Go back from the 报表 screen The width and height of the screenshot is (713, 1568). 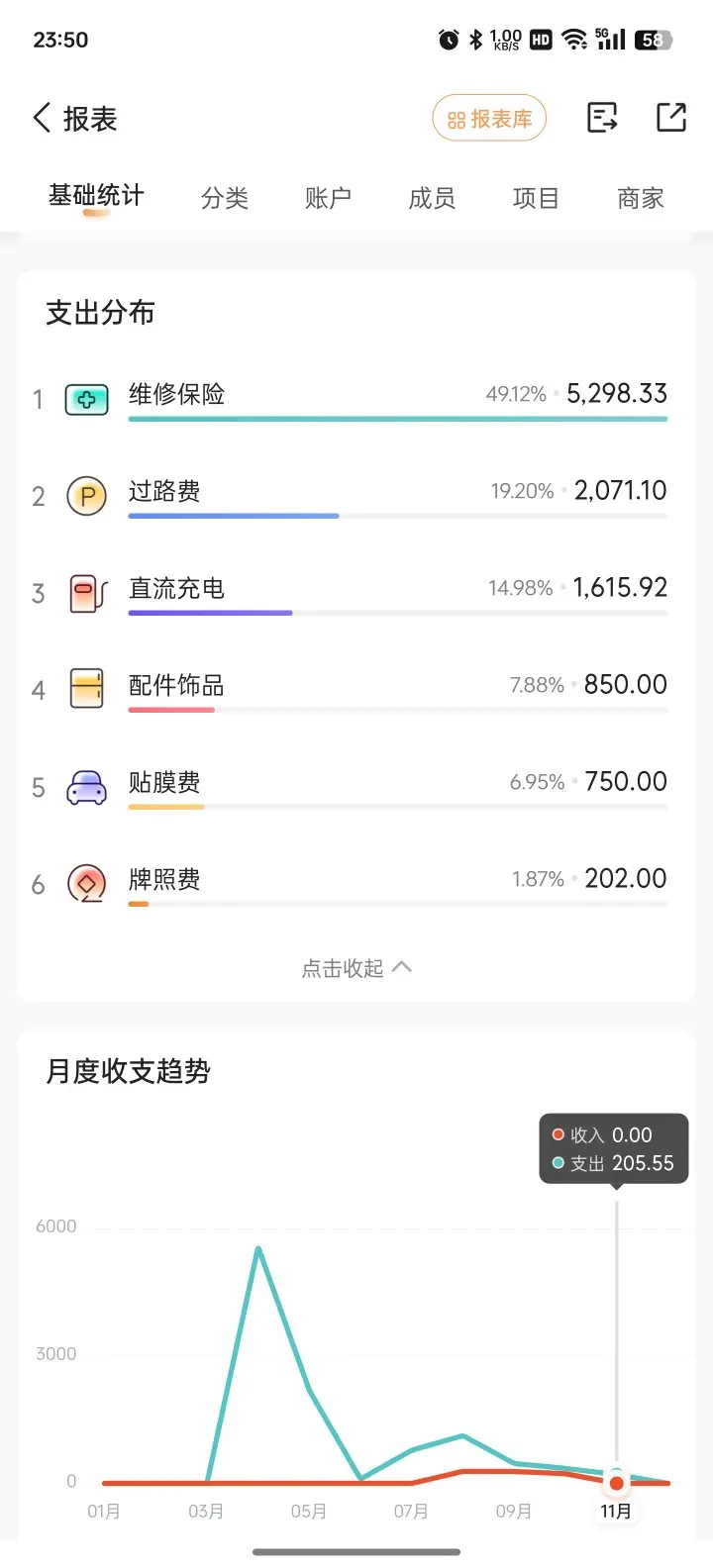[42, 119]
